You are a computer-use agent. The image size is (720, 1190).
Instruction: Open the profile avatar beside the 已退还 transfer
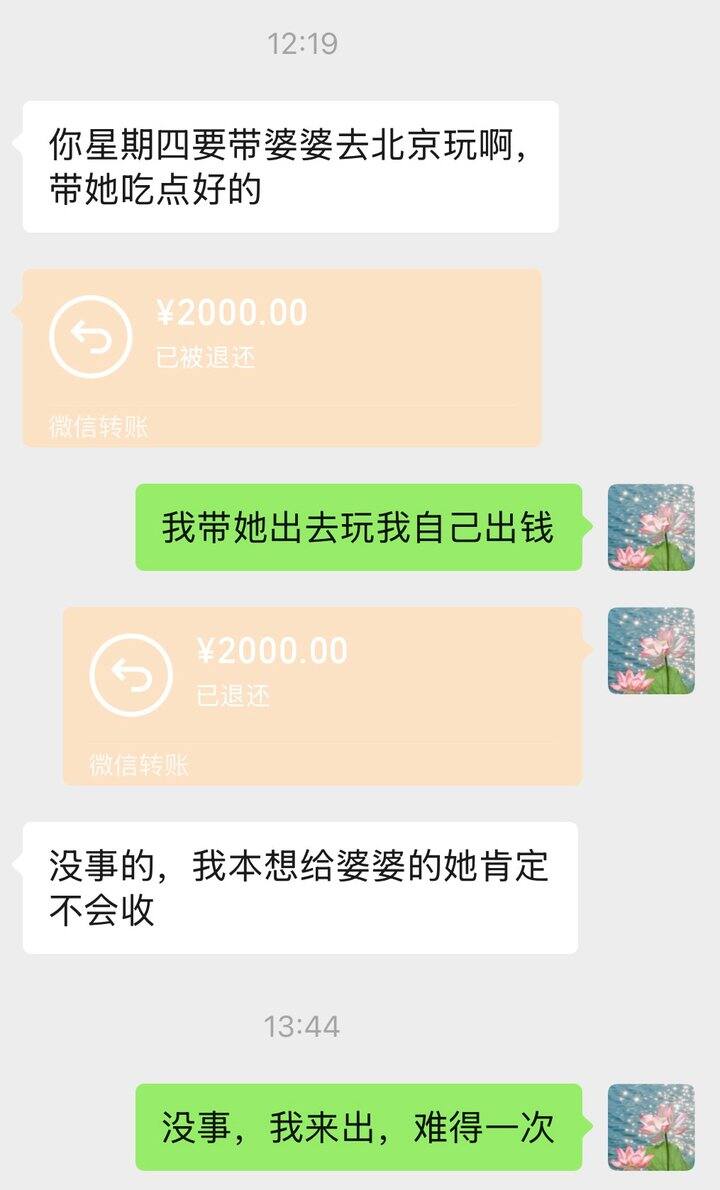click(651, 651)
